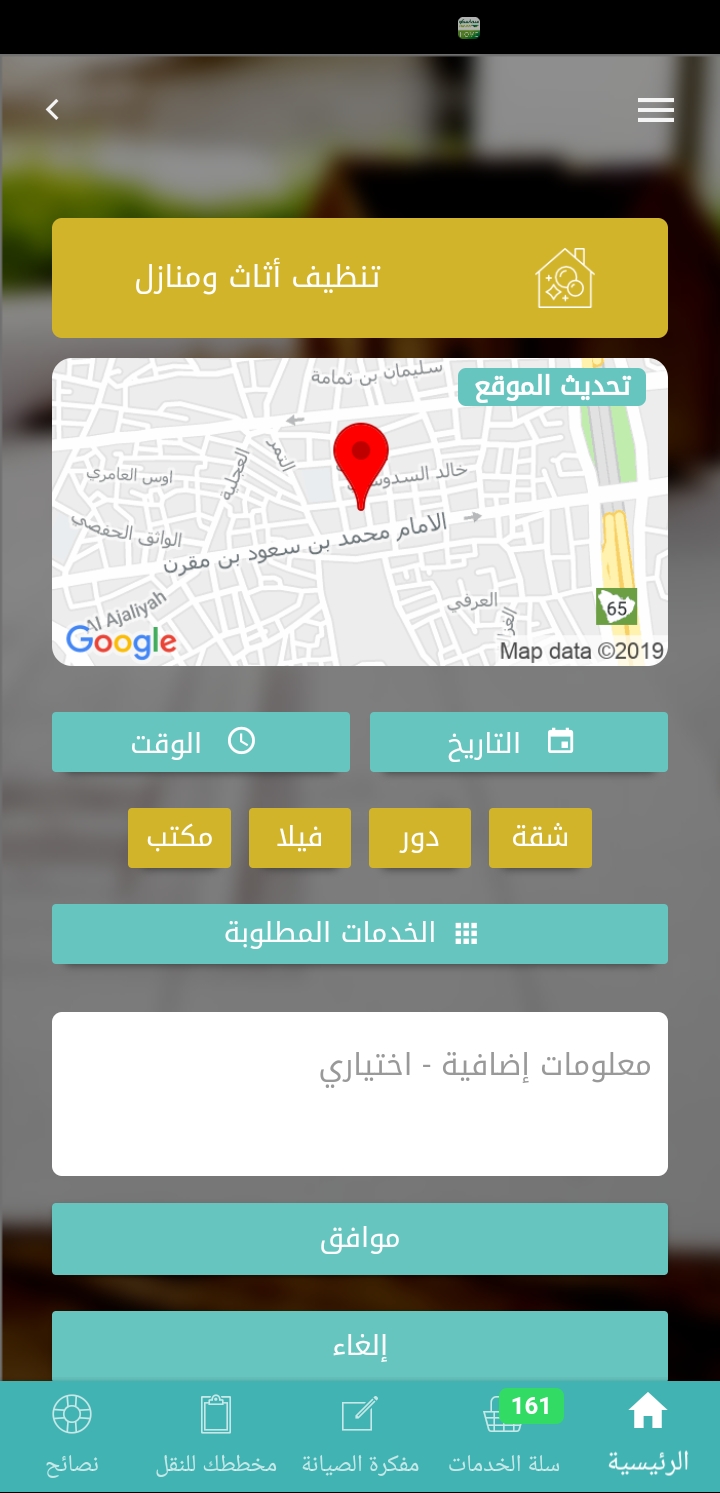Select the شقة property type

(540, 838)
